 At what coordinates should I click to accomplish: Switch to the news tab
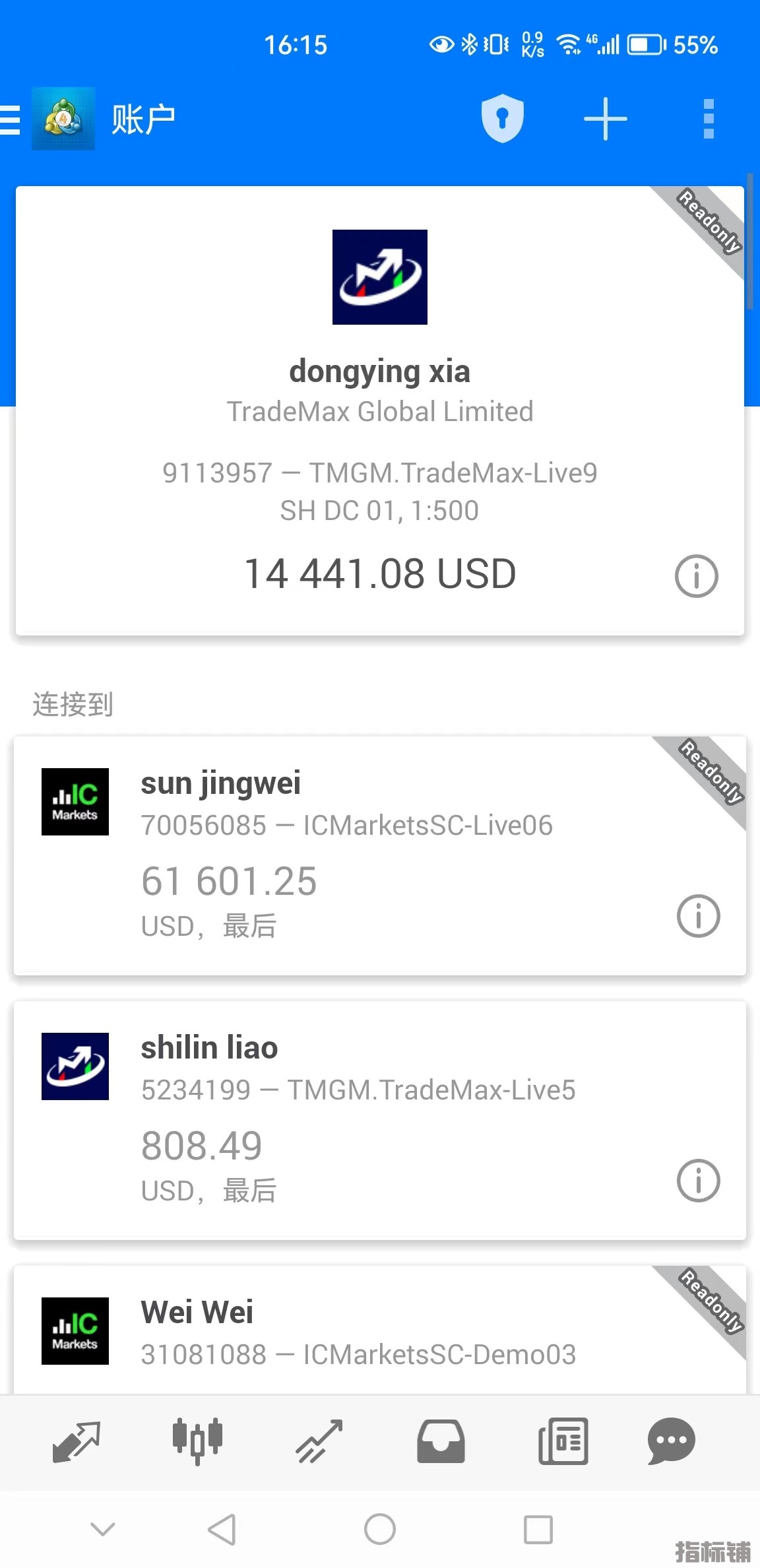(x=563, y=1441)
